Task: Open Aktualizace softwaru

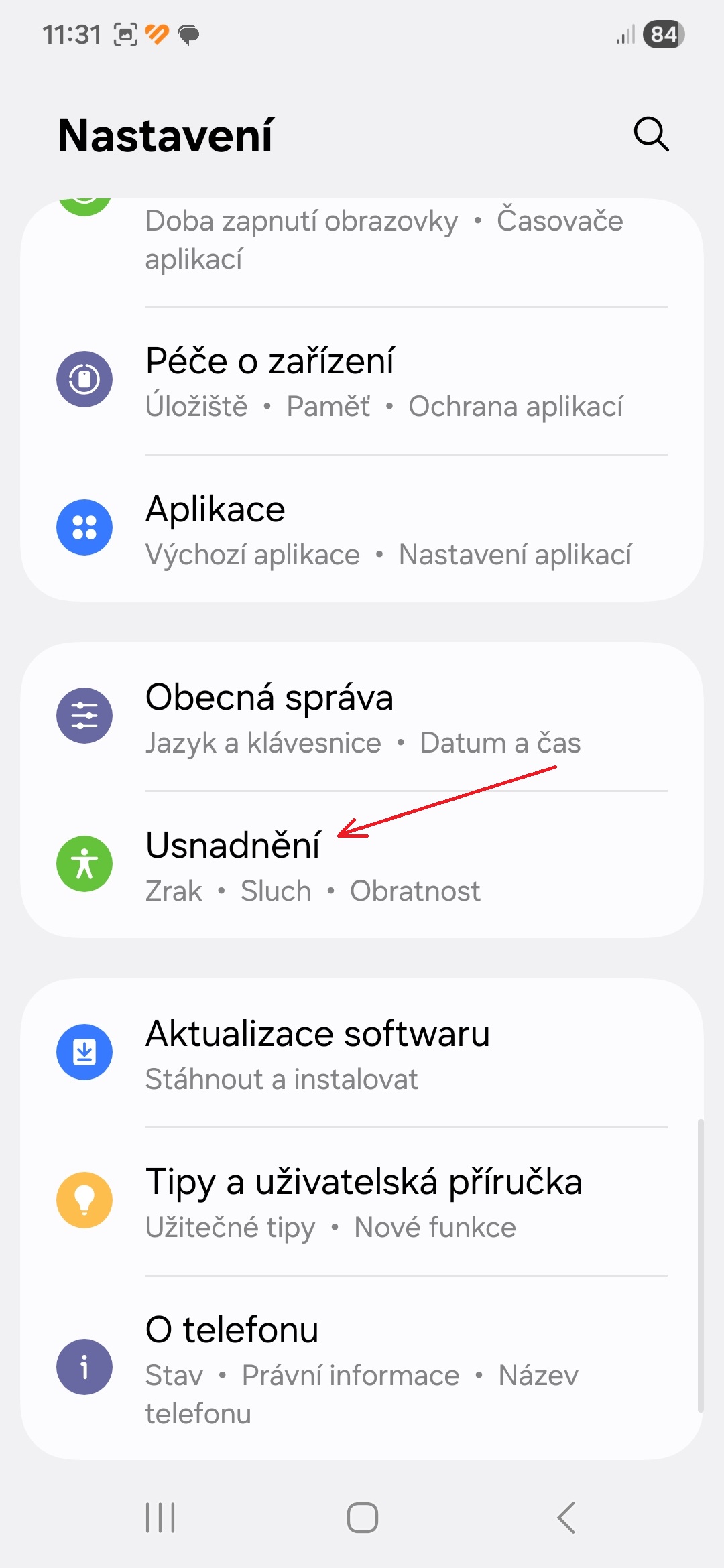Action: 362,1053
